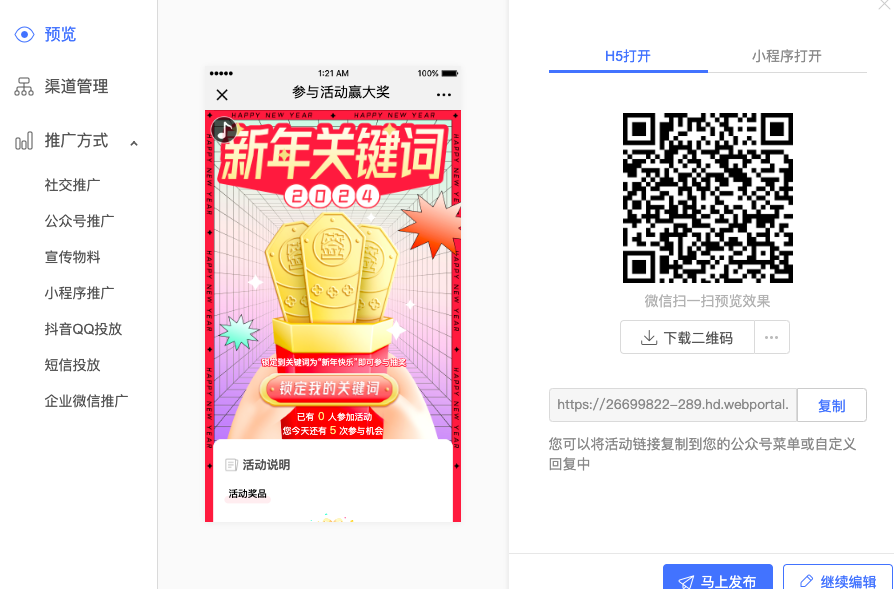Open 公众号推广 option

coord(79,221)
